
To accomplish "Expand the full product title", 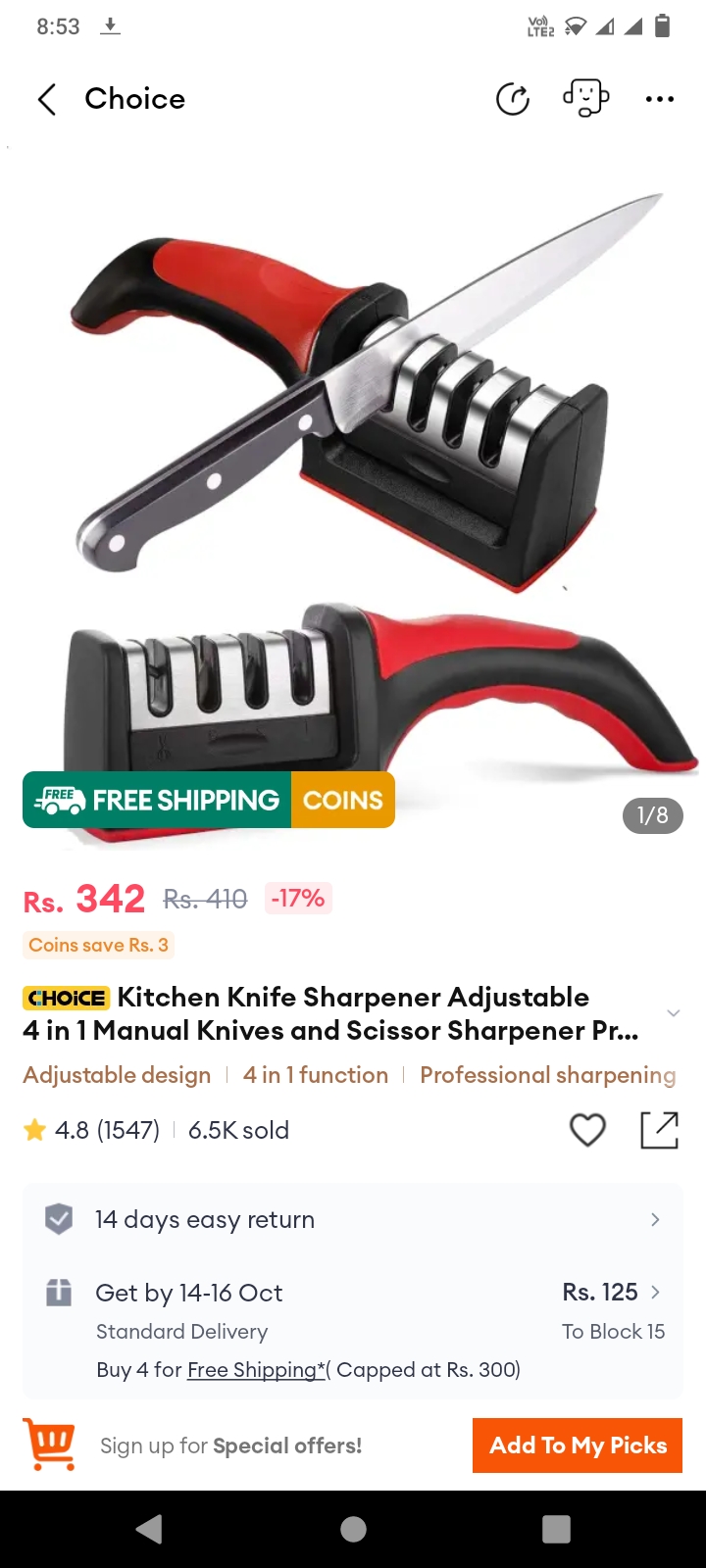I will [673, 1013].
